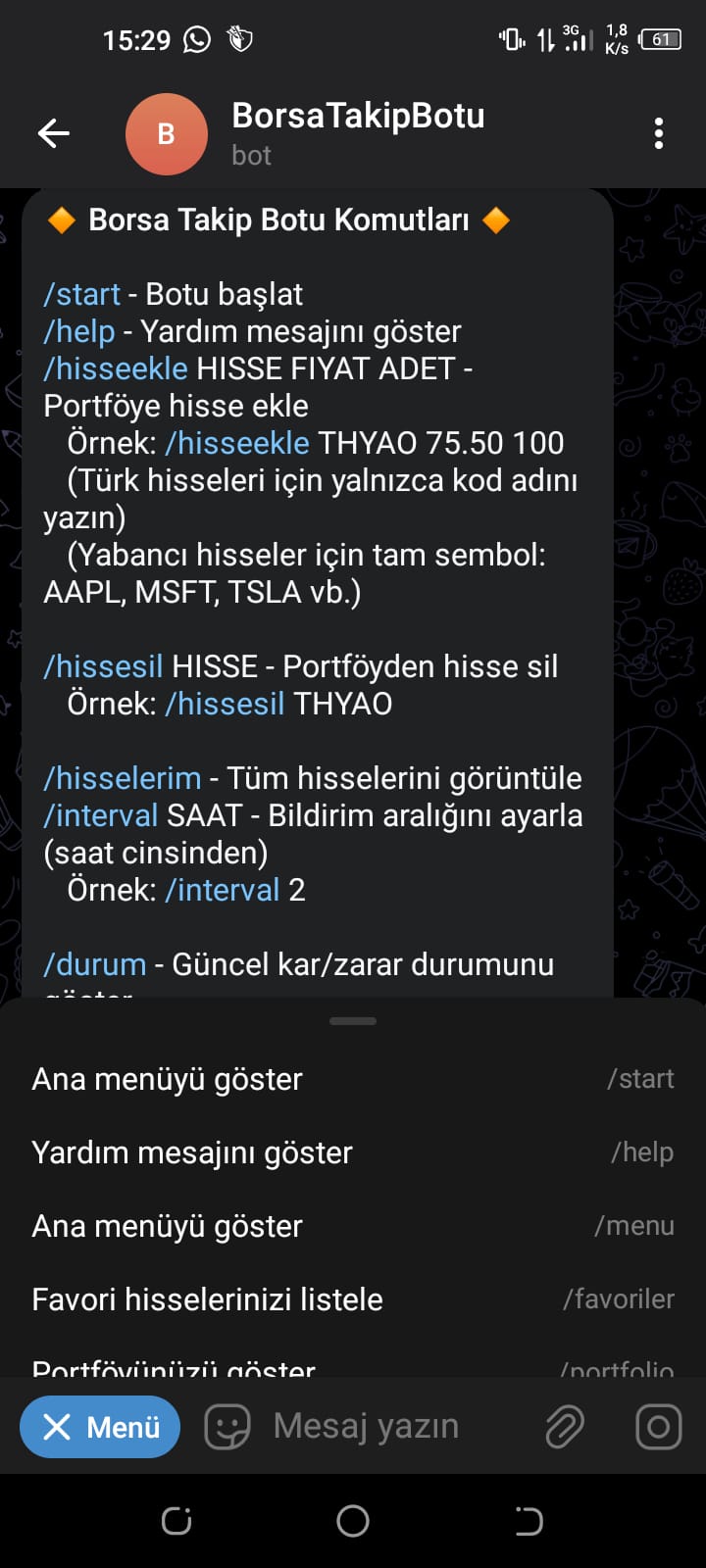
Task: Tap the back arrow to leave chat
Action: (x=54, y=133)
